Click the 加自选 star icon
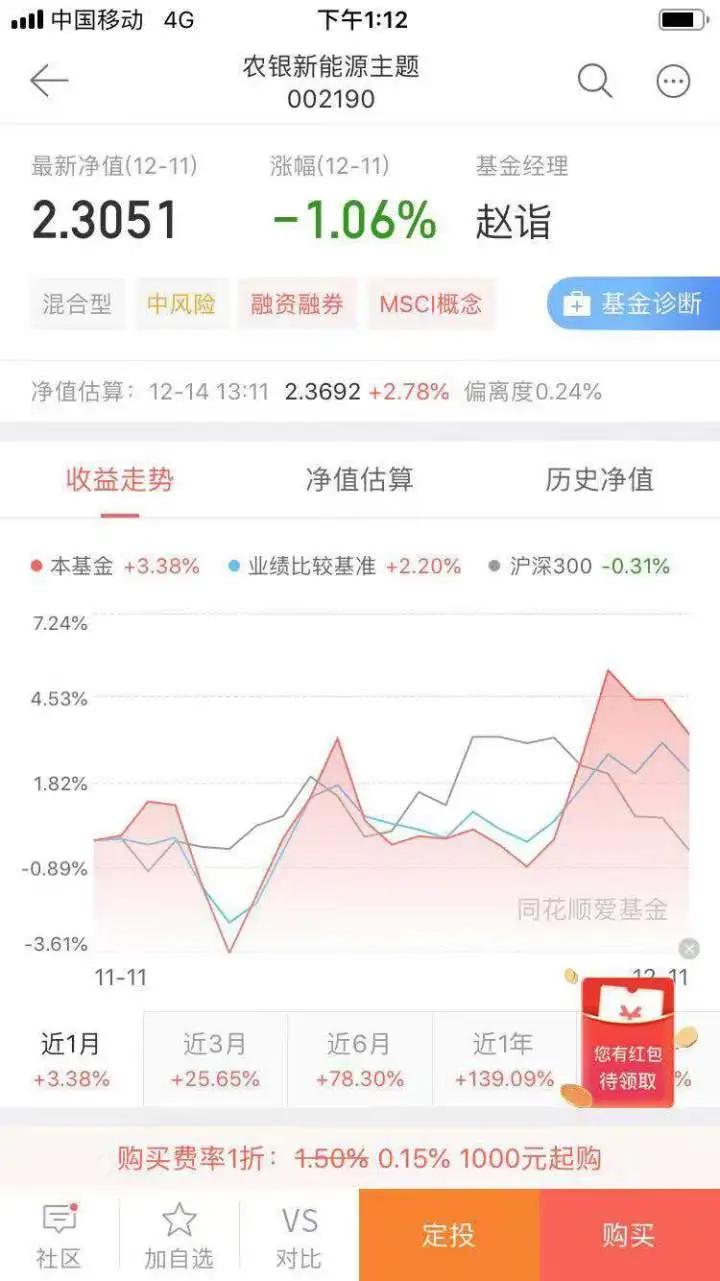The height and width of the screenshot is (1281, 720). [178, 1232]
